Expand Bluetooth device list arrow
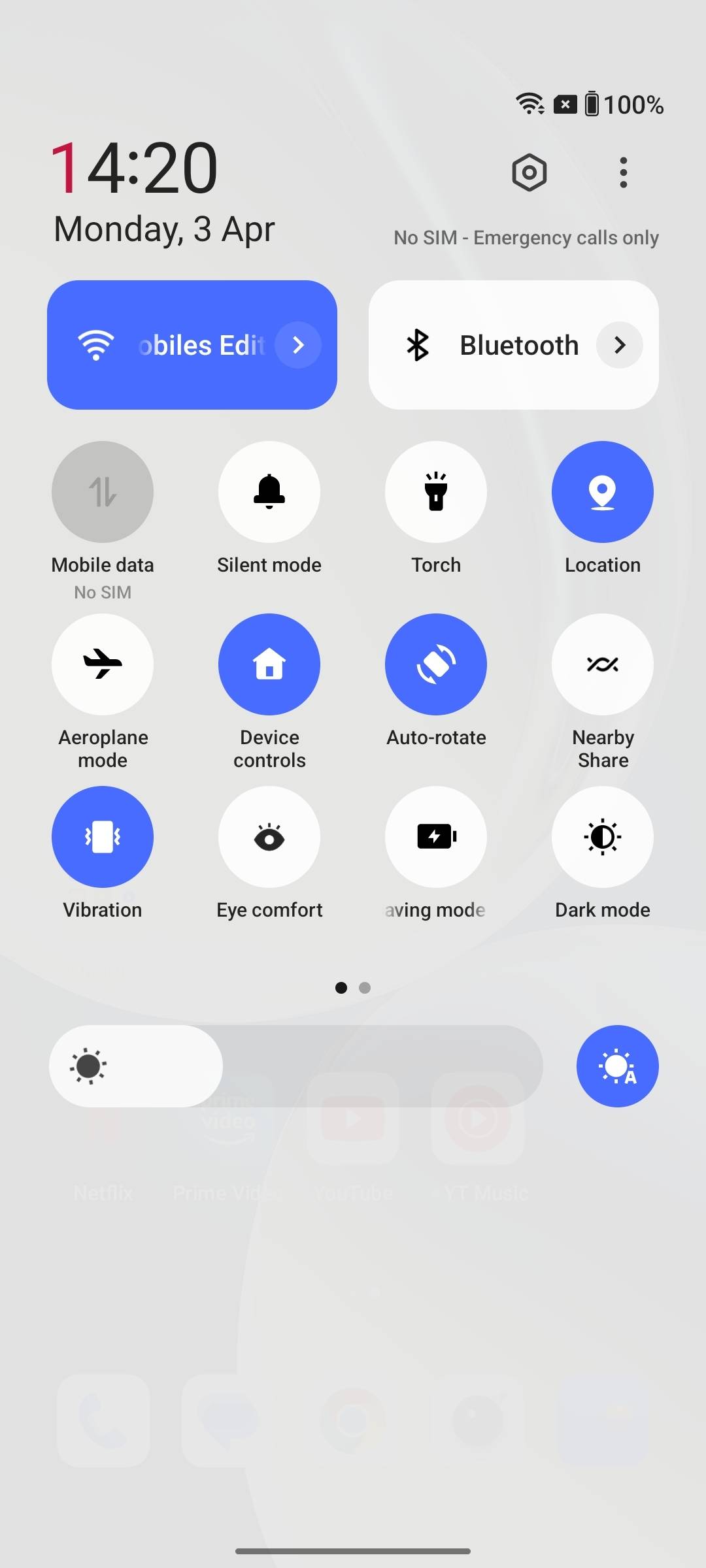The height and width of the screenshot is (1568, 706). (619, 345)
